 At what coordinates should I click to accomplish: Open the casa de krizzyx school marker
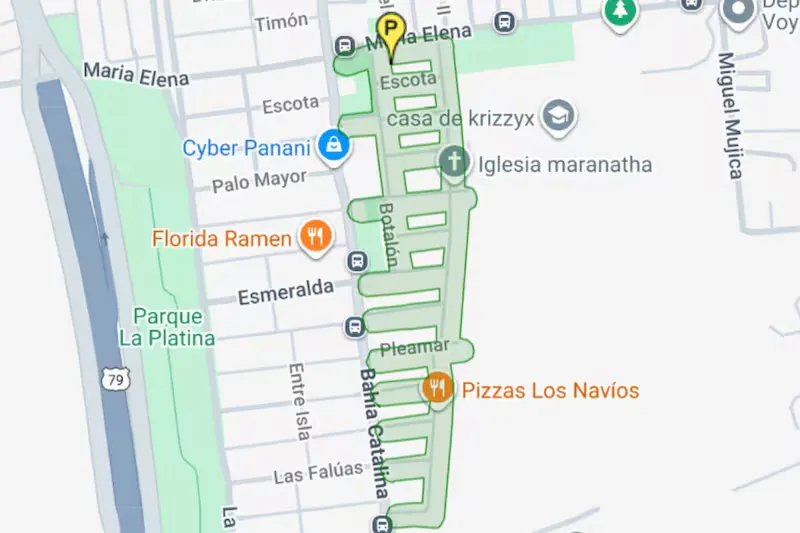557,117
